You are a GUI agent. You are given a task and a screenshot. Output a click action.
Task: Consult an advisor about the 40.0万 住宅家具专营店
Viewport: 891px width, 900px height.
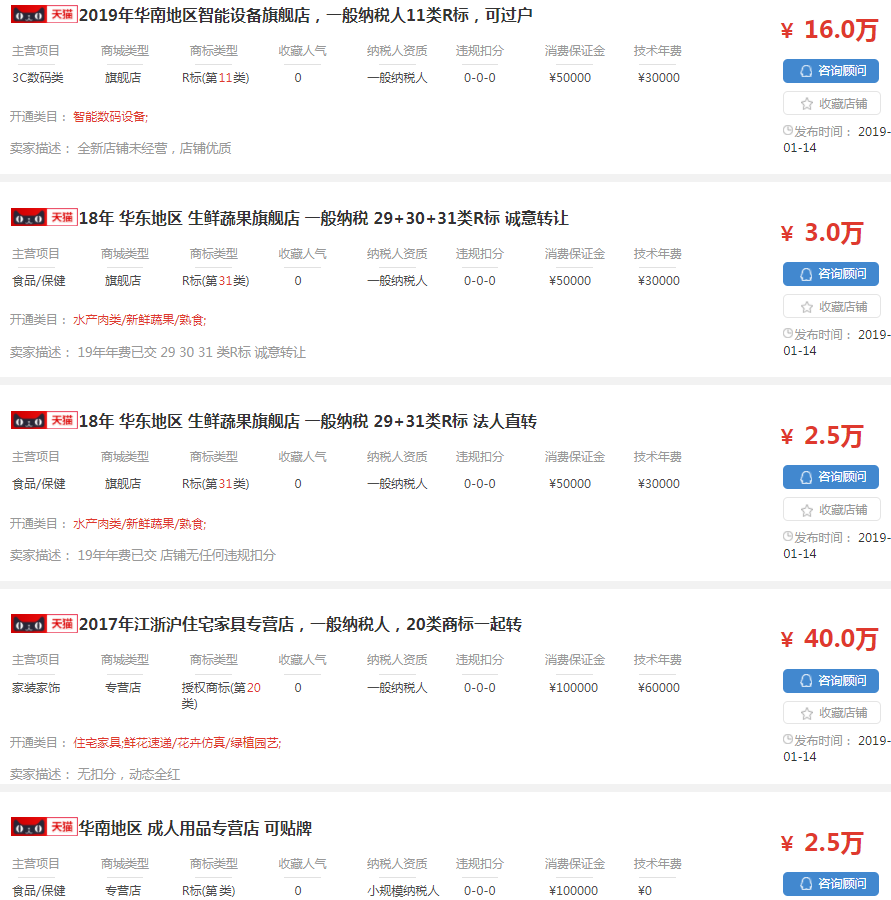click(x=831, y=680)
